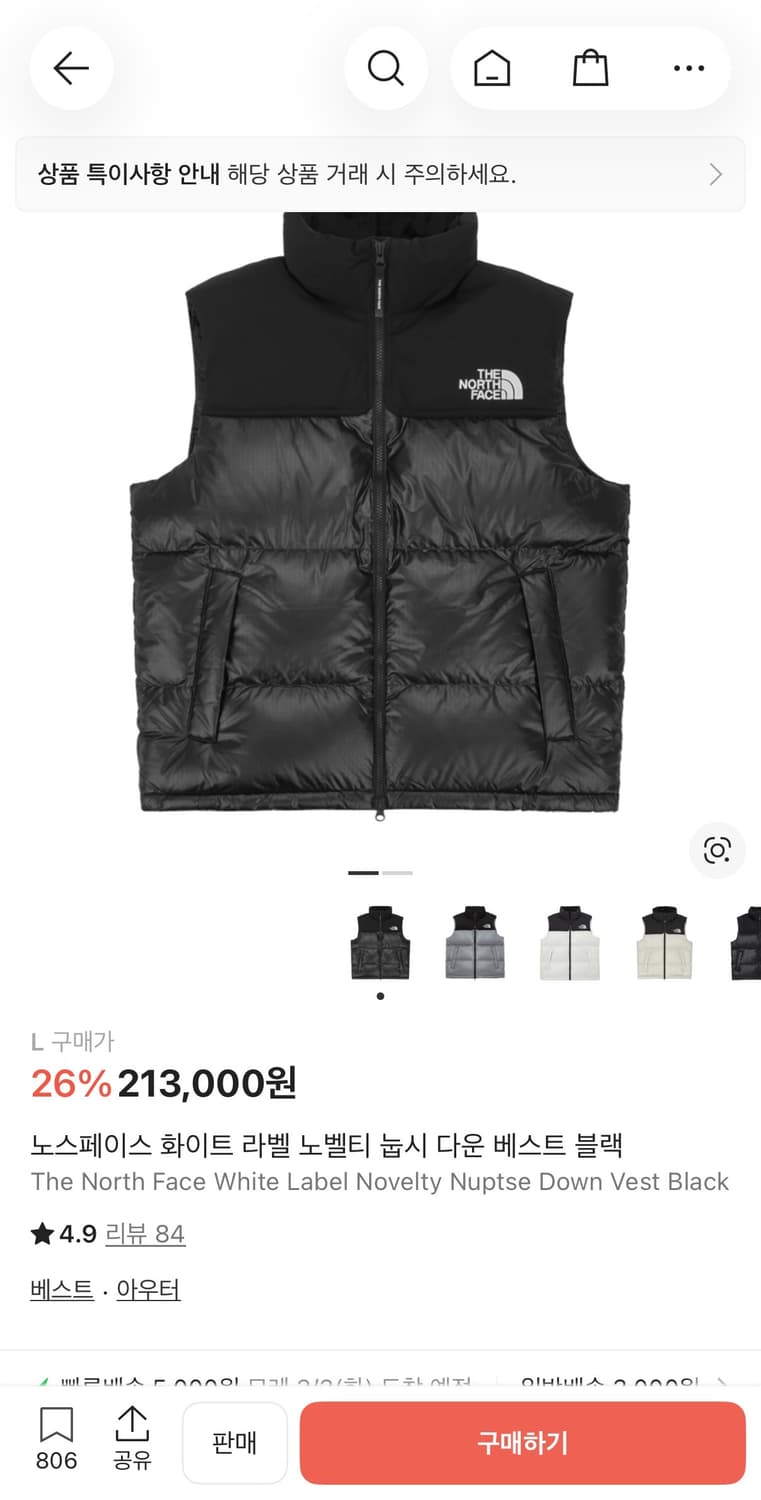
Task: Select the cream vest color thumbnail
Action: tap(664, 941)
